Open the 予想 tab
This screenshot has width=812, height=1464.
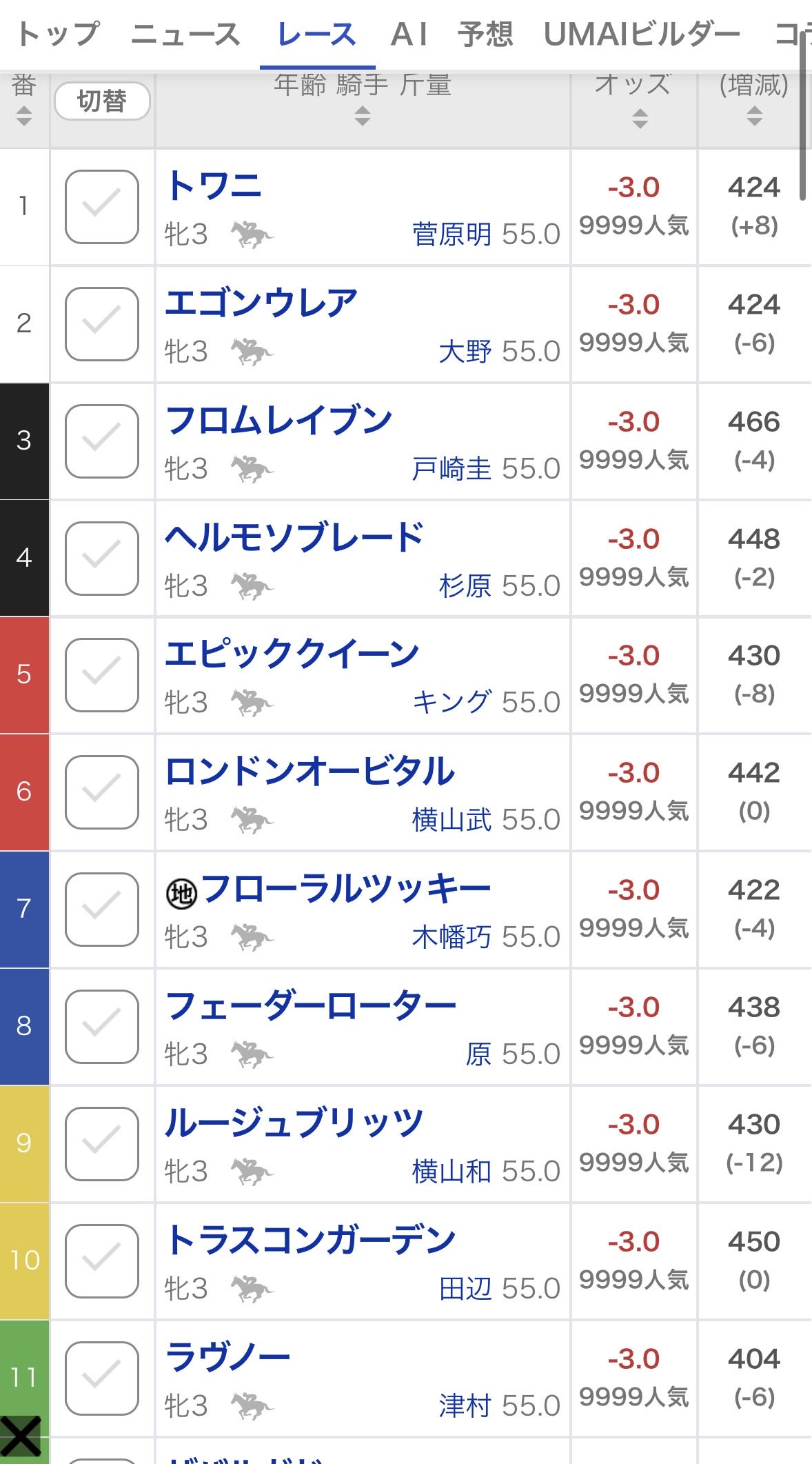485,34
